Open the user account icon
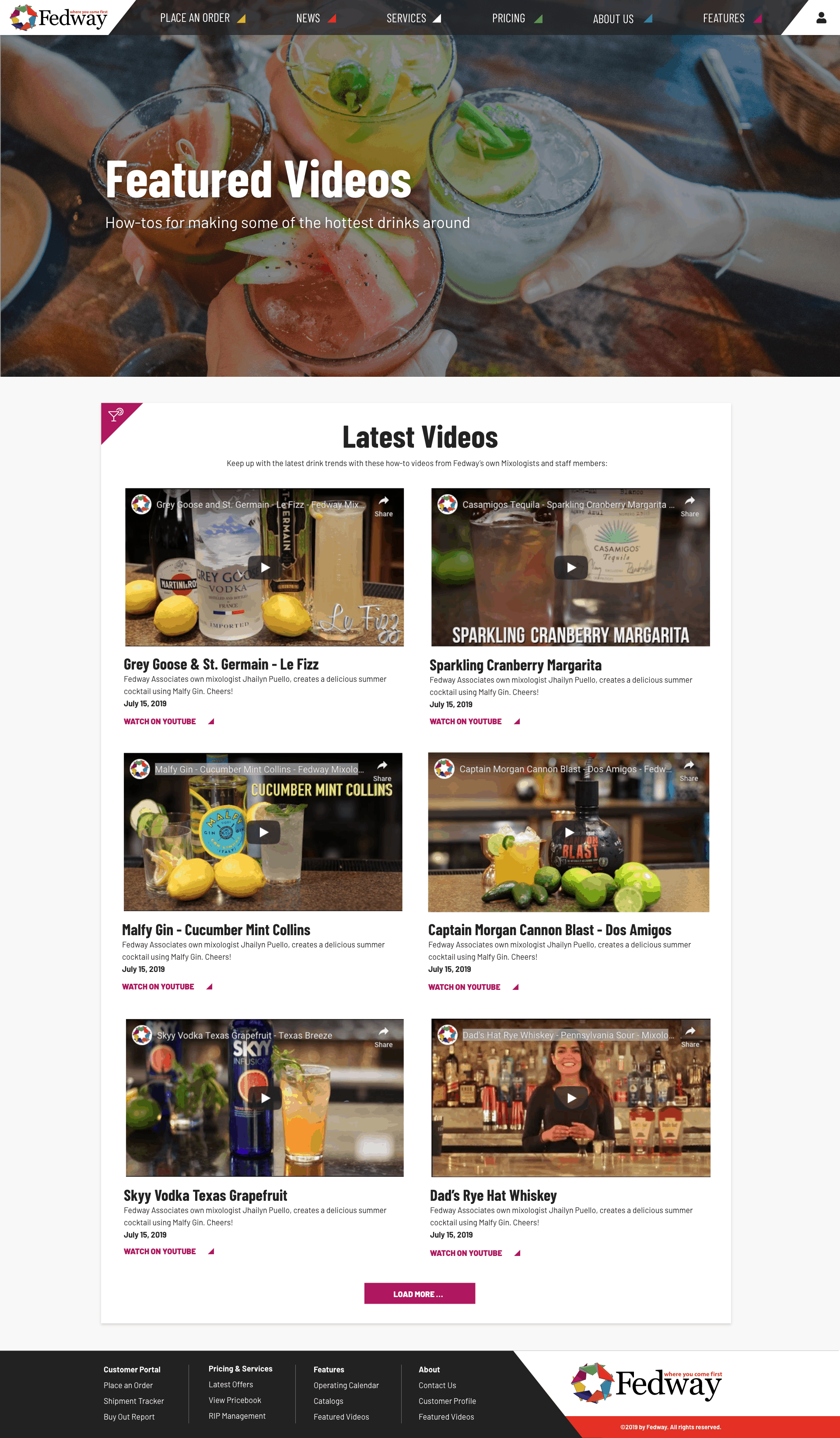Viewport: 840px width, 1438px height. (821, 18)
